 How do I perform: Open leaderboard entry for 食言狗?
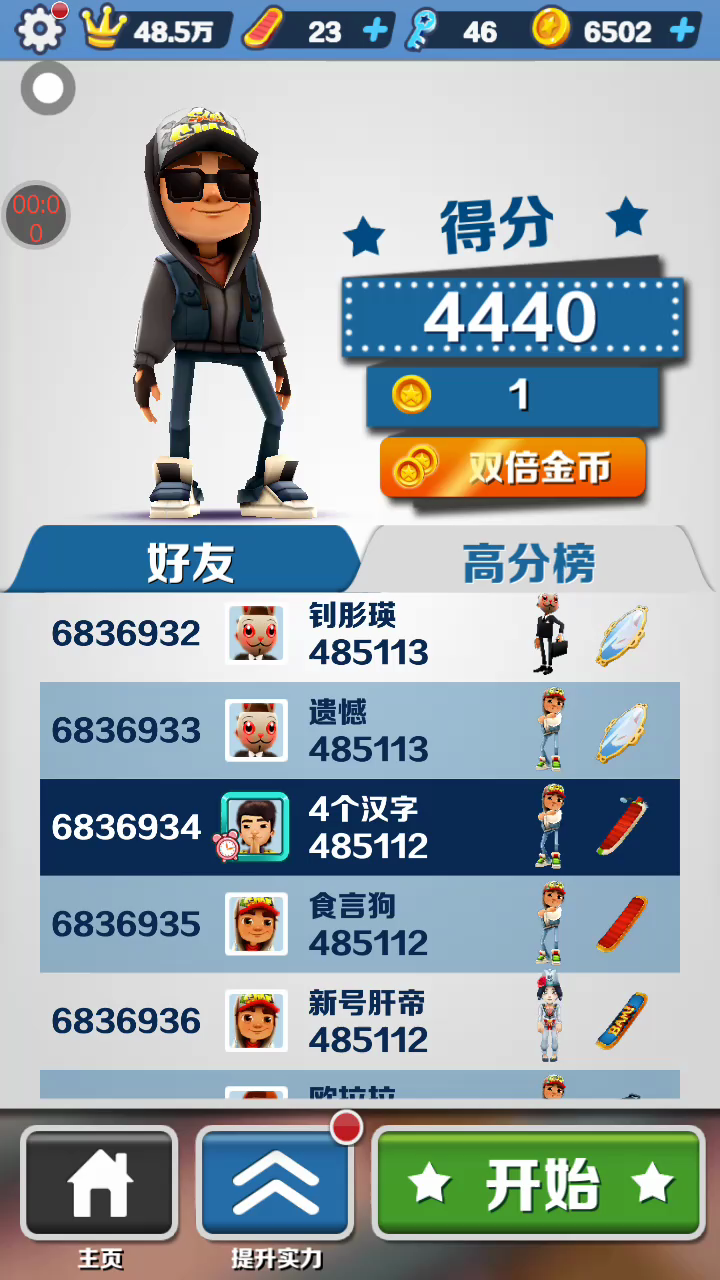point(360,924)
